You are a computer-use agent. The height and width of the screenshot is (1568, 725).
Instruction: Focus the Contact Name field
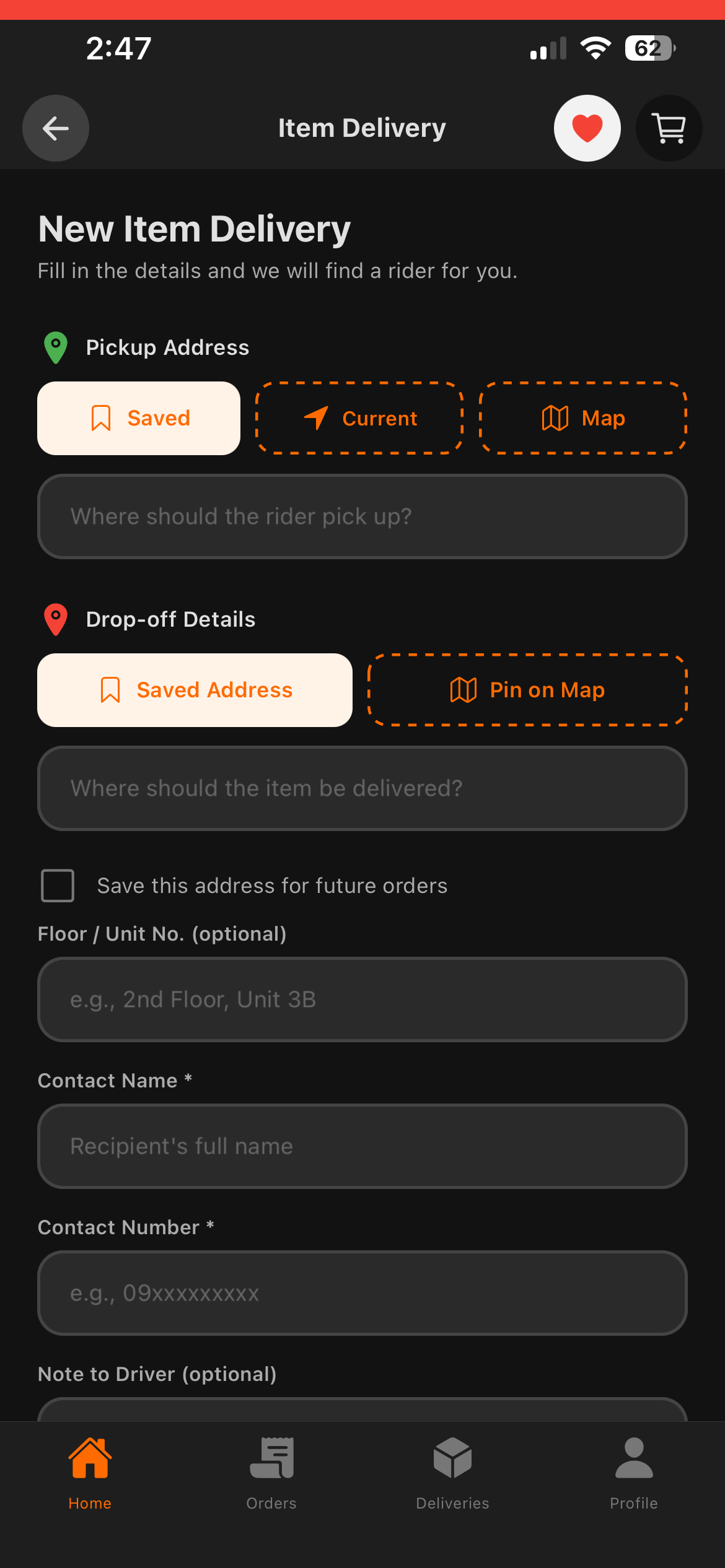point(362,1146)
